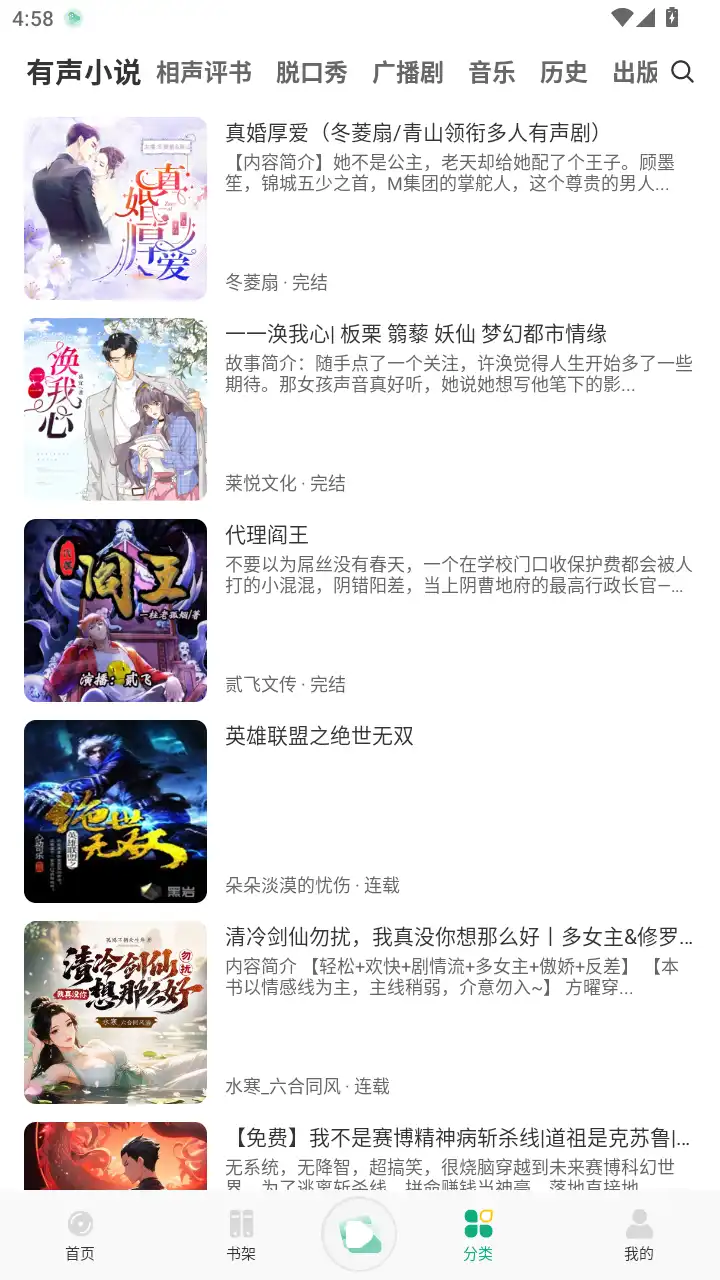Tap the central green player icon
This screenshot has width=720, height=1280.
click(360, 1235)
